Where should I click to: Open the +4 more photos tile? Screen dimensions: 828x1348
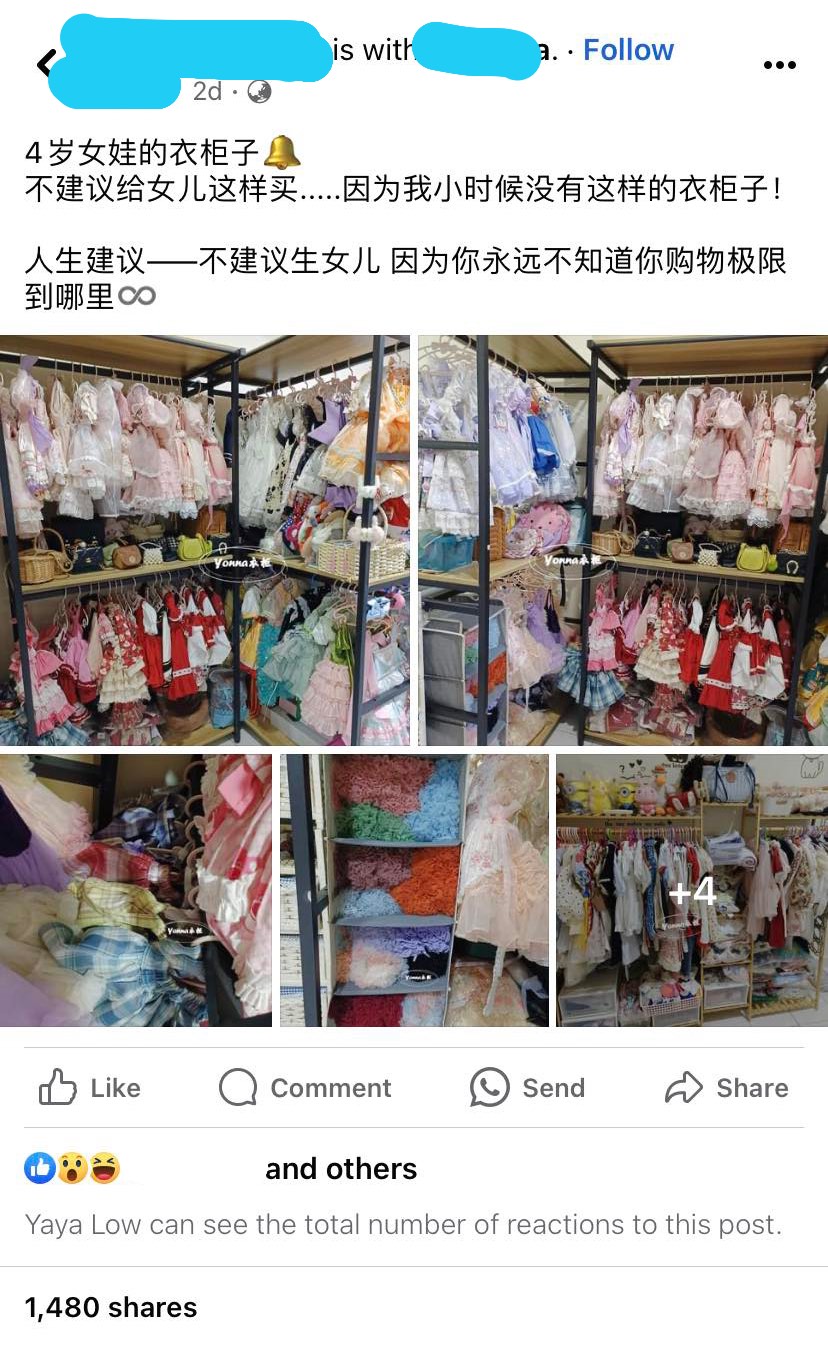pos(692,890)
